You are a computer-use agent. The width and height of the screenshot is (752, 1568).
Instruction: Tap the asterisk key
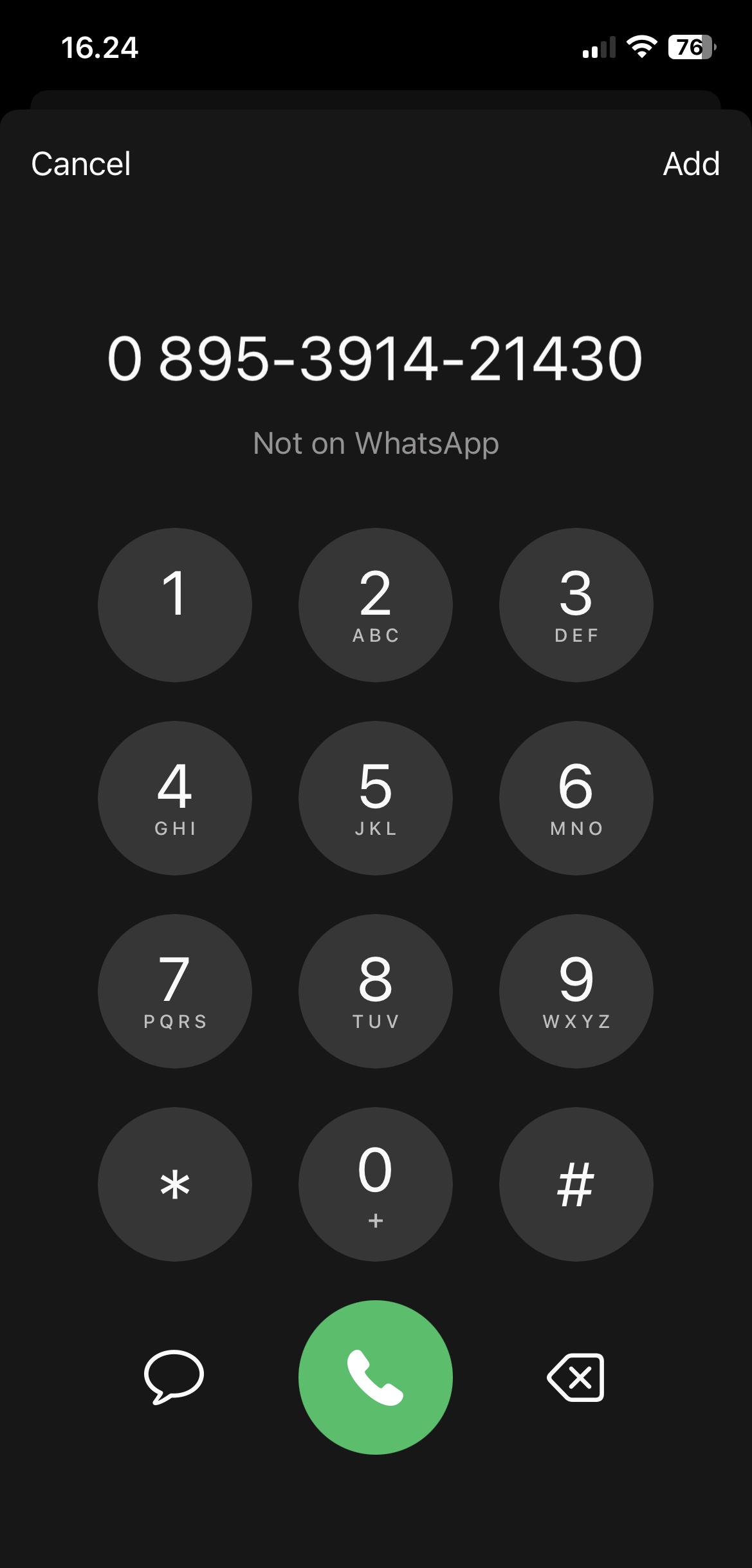(174, 1184)
